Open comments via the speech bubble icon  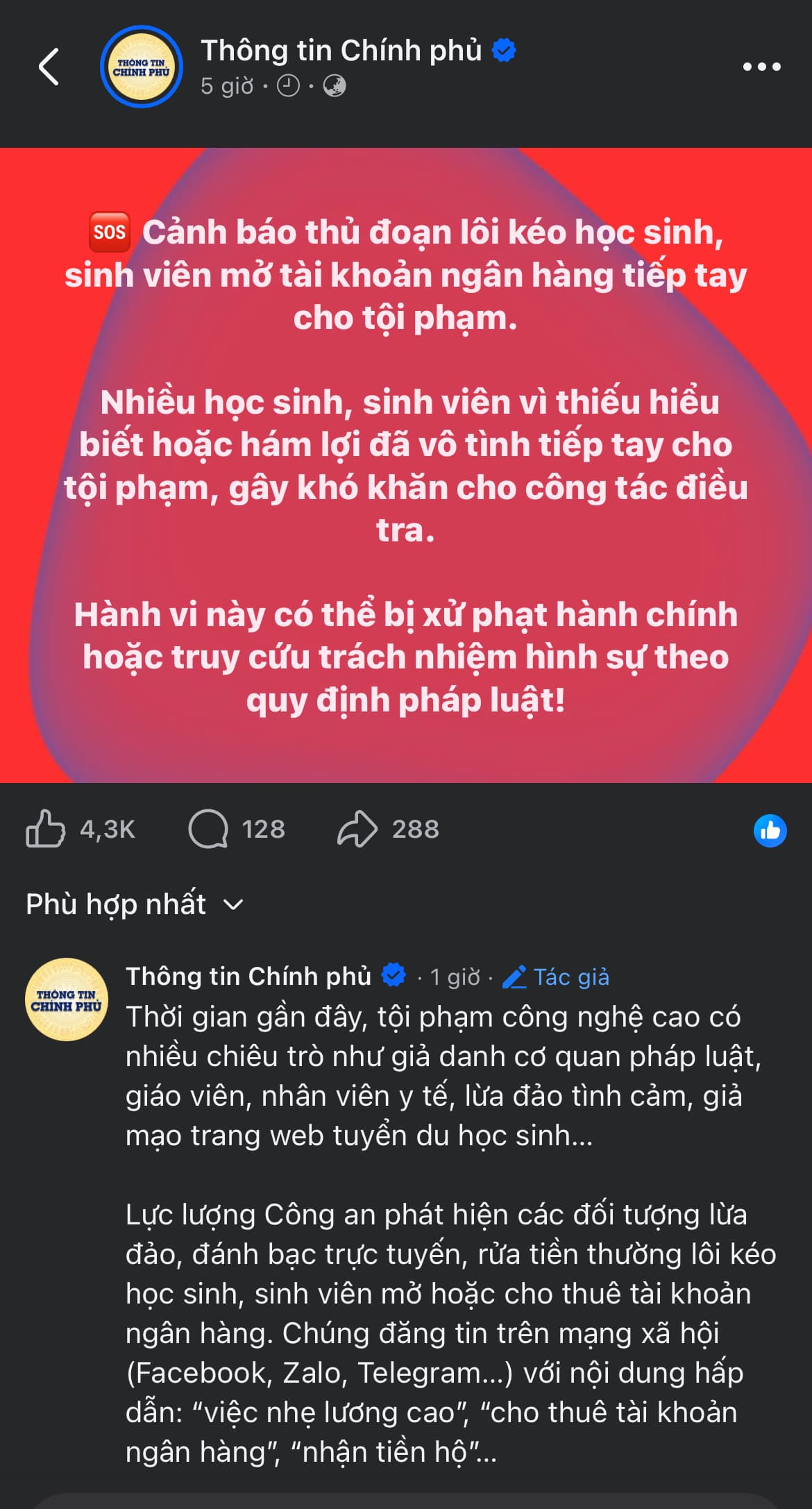pyautogui.click(x=208, y=829)
